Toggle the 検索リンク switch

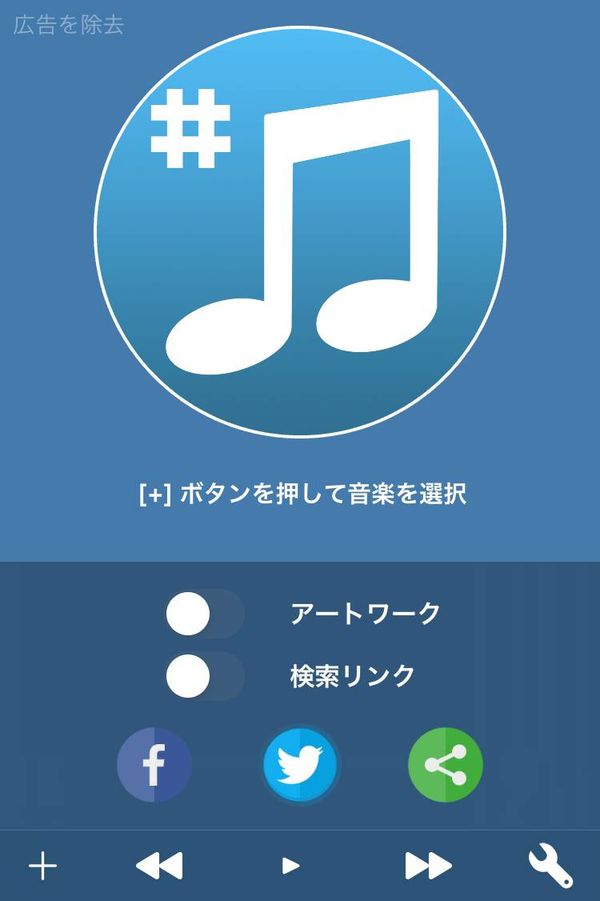[x=205, y=676]
